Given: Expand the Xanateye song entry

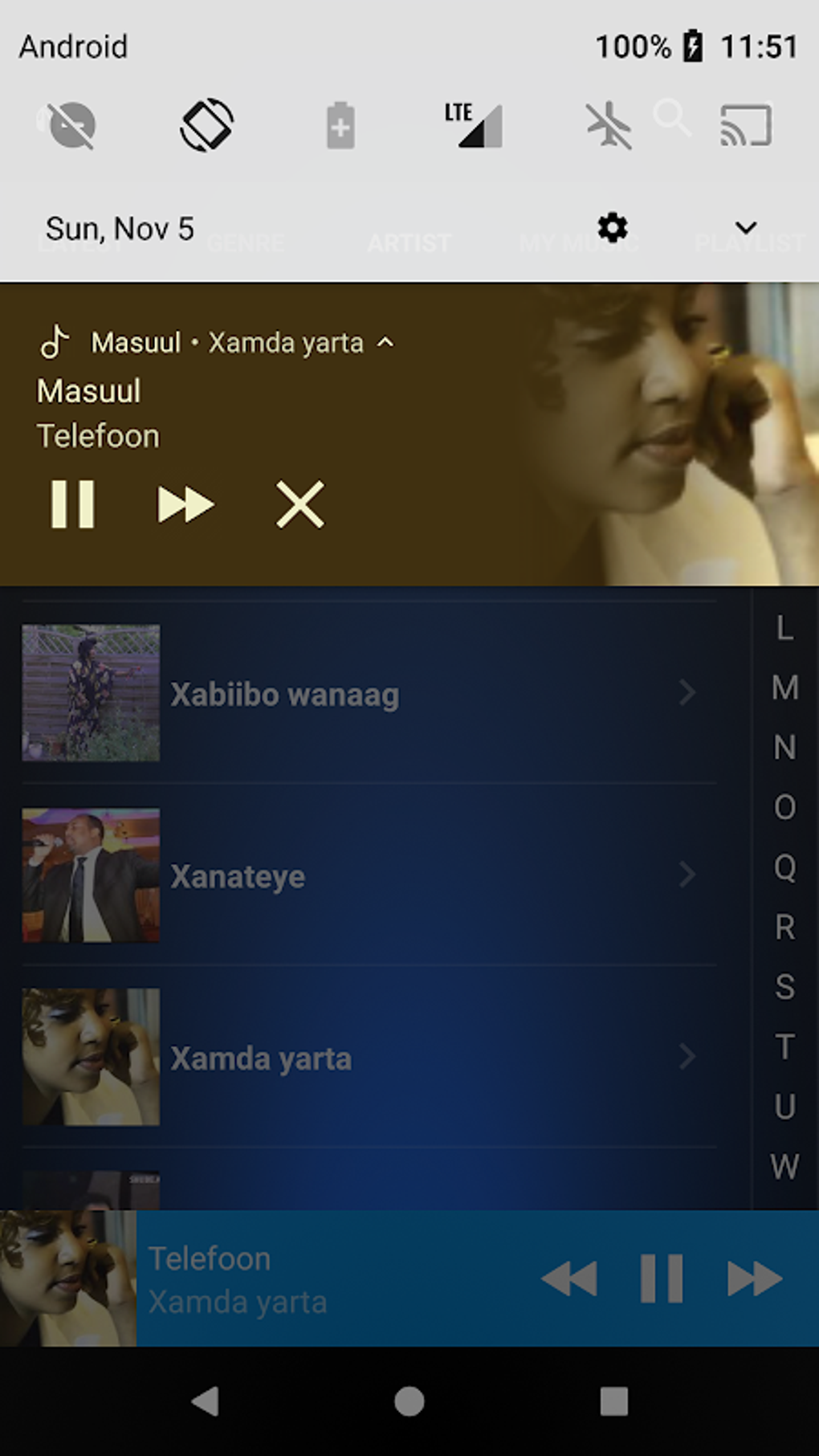Looking at the screenshot, I should click(687, 874).
